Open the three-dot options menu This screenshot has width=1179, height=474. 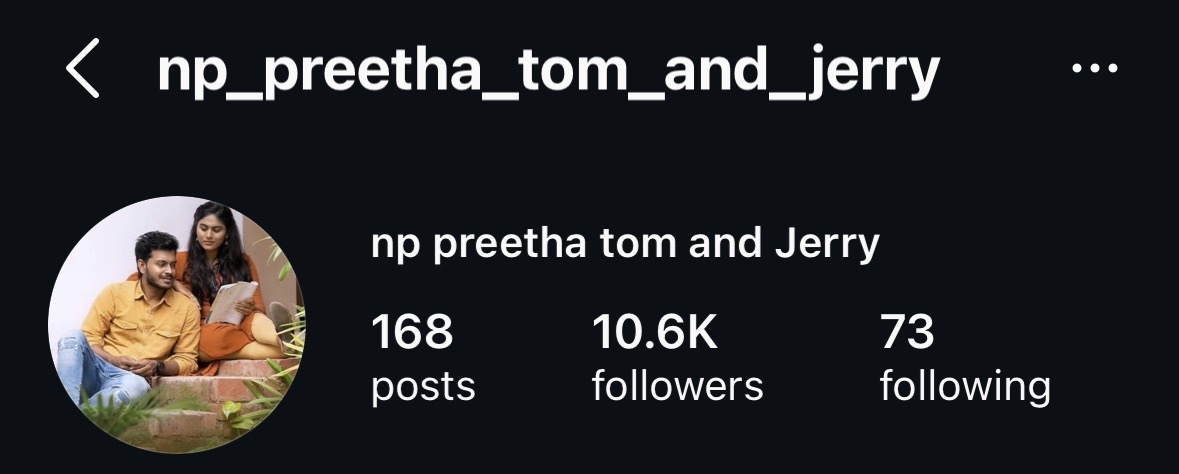click(1094, 70)
